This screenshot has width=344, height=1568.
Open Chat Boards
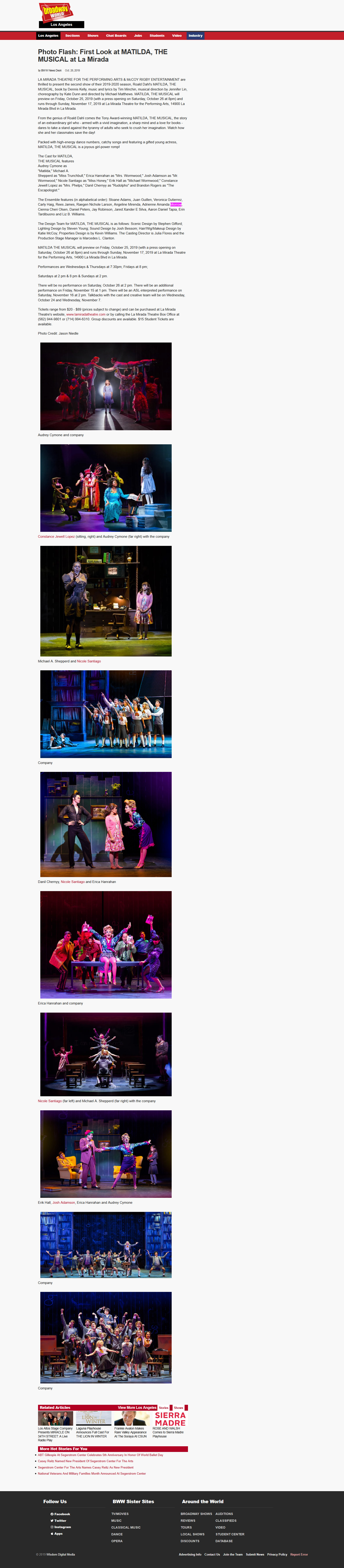[x=116, y=36]
